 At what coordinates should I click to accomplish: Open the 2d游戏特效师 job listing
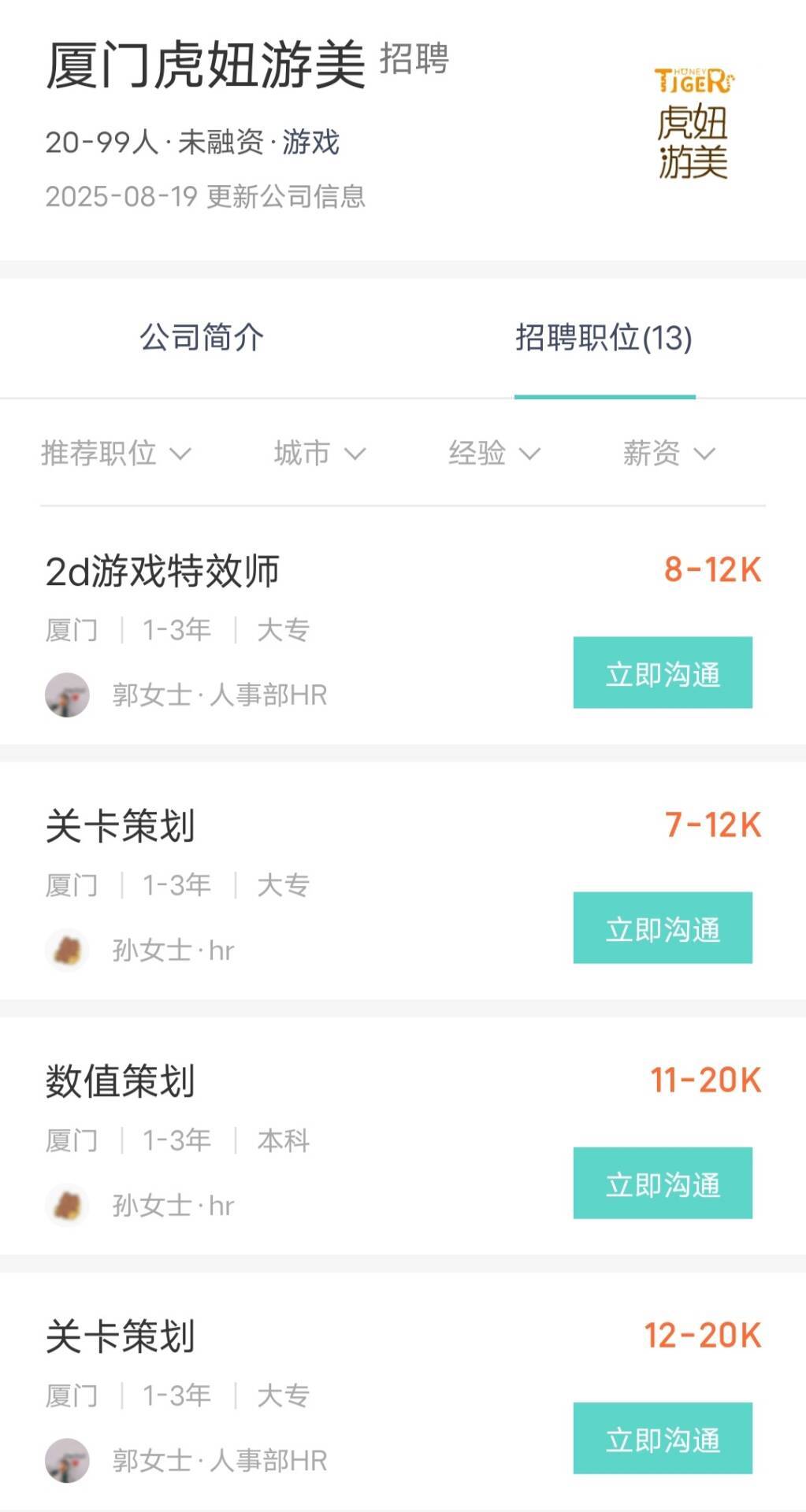162,572
